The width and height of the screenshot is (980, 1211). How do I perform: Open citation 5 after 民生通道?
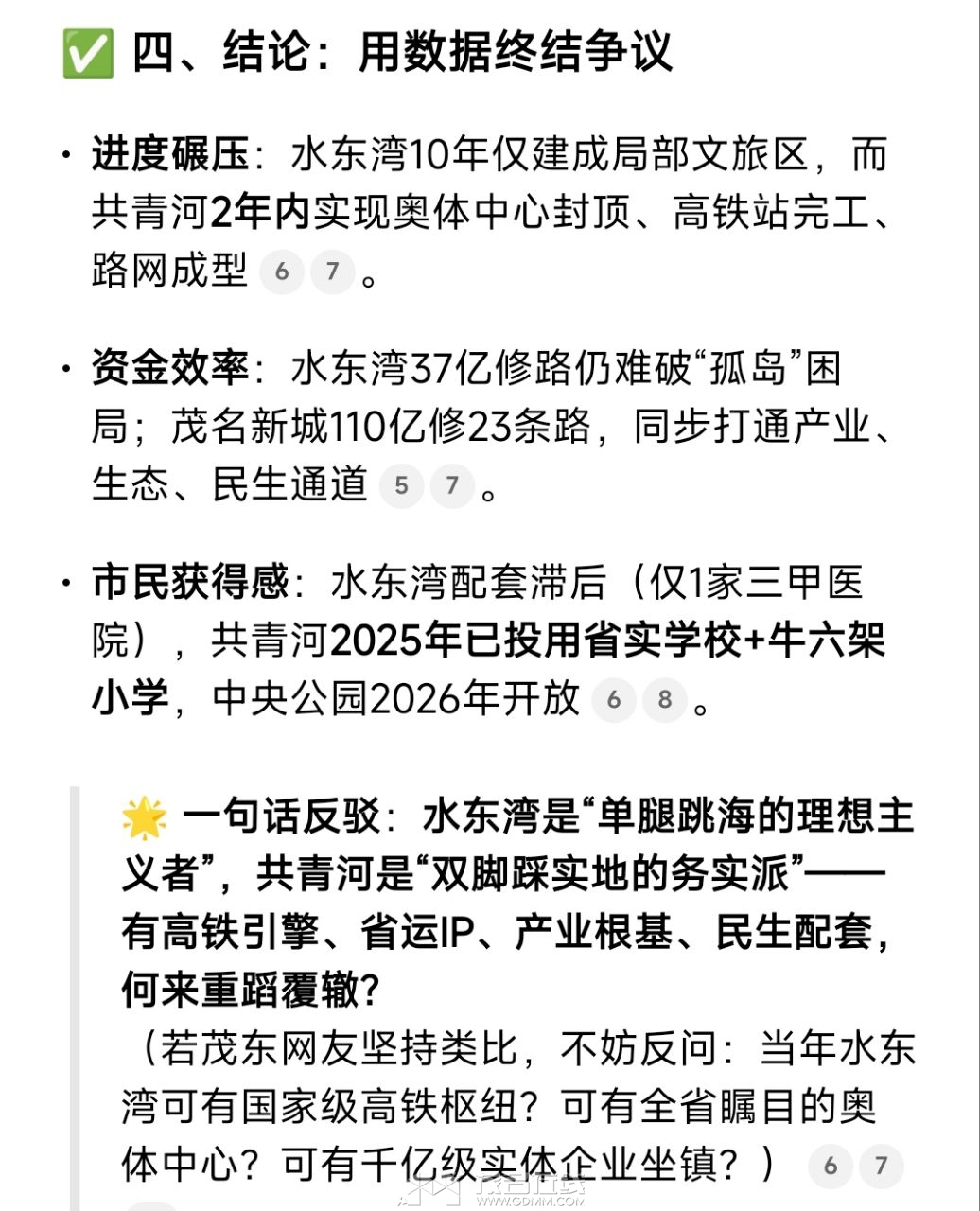click(401, 486)
